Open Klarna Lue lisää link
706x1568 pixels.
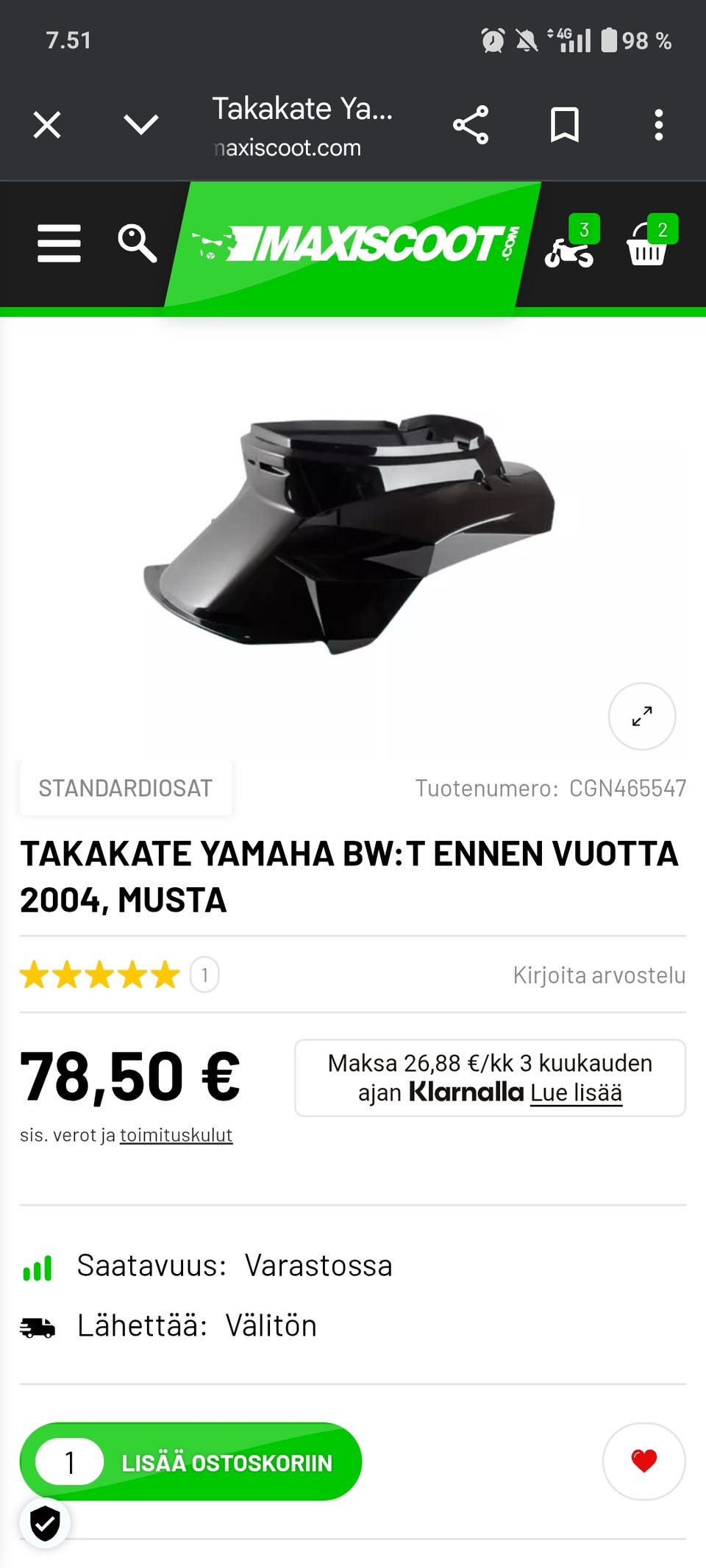click(x=576, y=1092)
